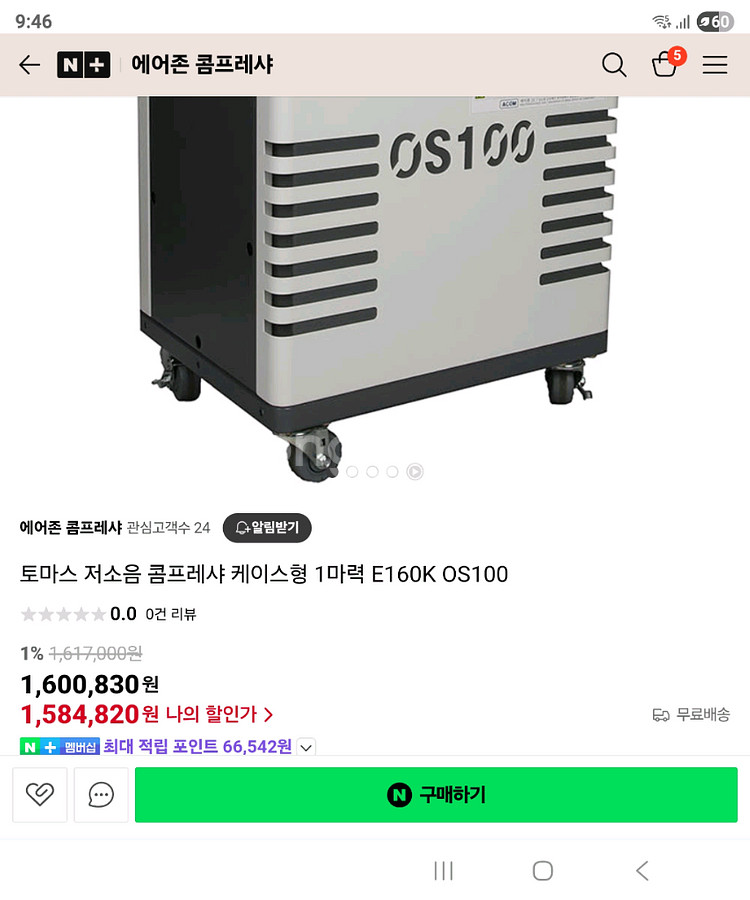The height and width of the screenshot is (900, 750).
Task: Expand the 최대 적립 포인트 details
Action: [307, 747]
